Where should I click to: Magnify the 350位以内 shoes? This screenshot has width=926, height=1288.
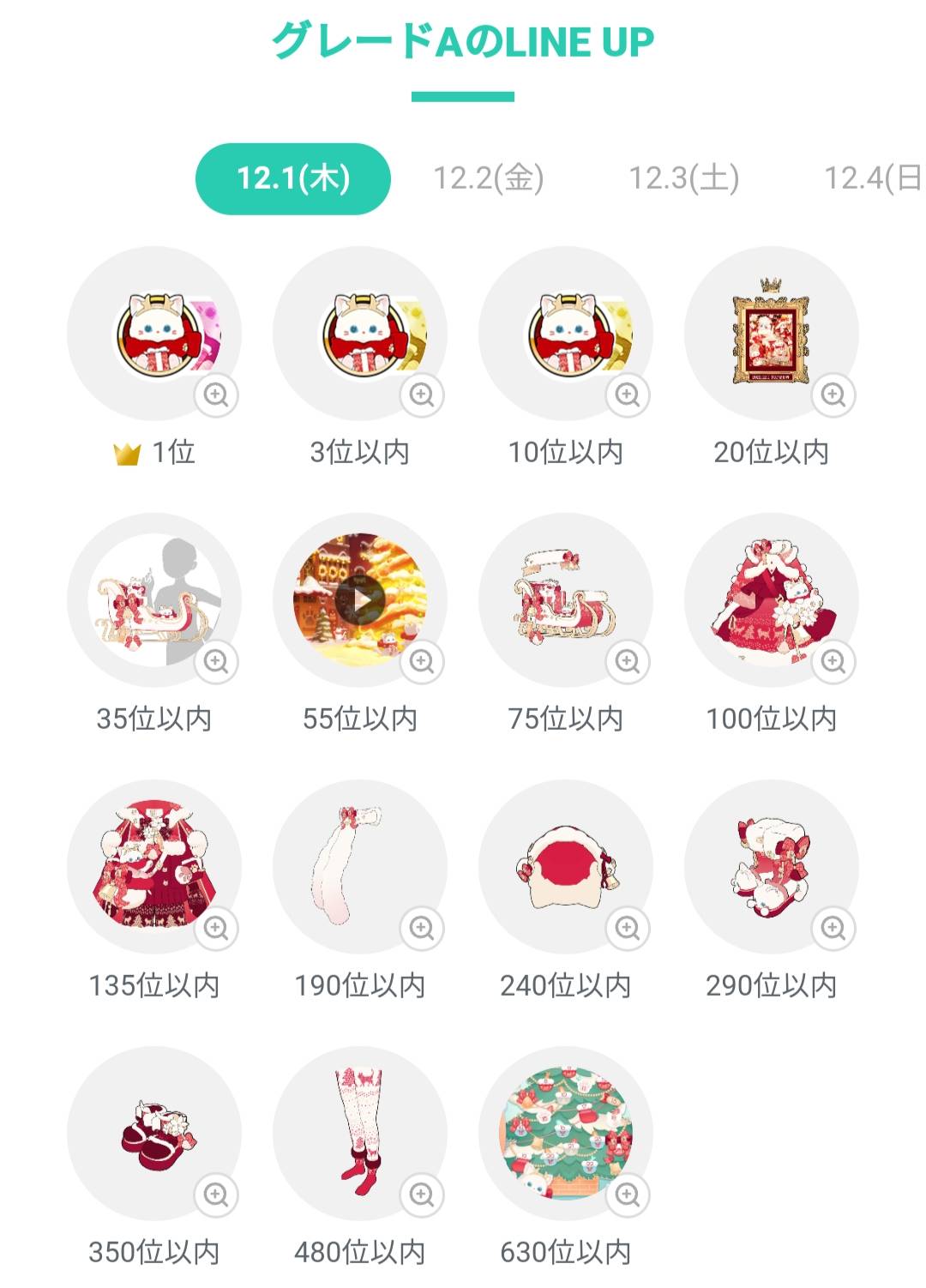[x=216, y=1195]
